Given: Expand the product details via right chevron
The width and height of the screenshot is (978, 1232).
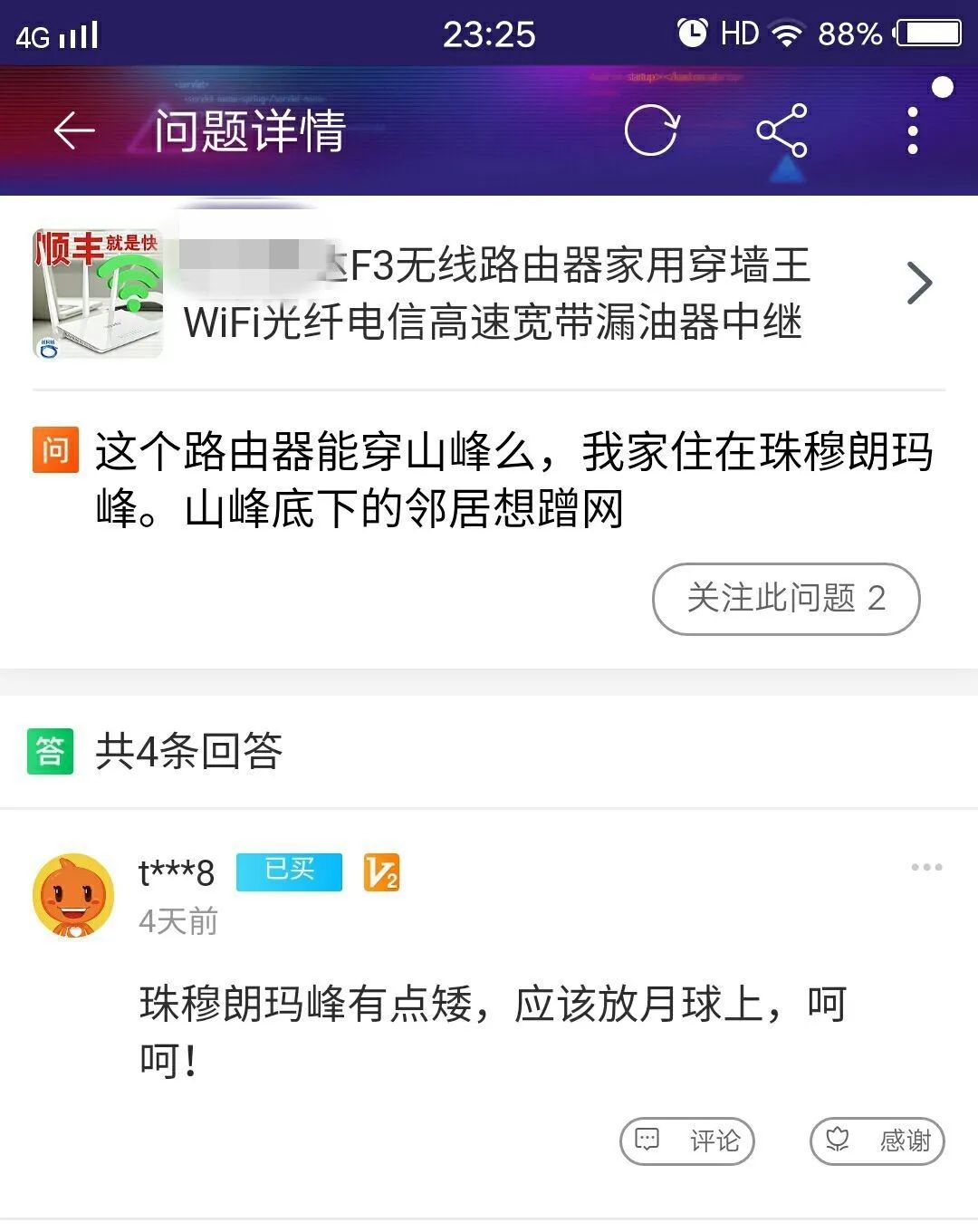Looking at the screenshot, I should tap(922, 282).
